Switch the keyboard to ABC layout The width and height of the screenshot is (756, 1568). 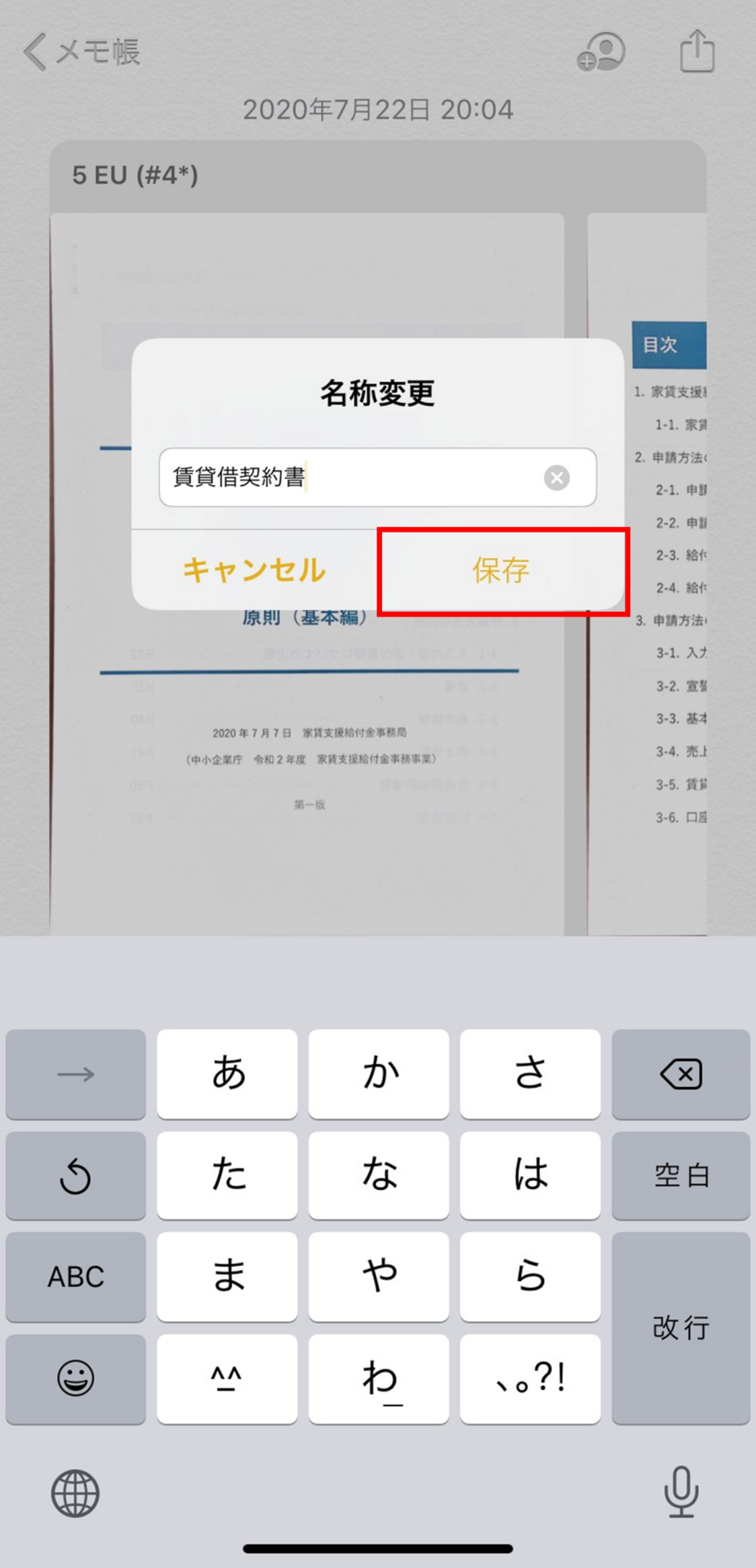pos(76,1276)
